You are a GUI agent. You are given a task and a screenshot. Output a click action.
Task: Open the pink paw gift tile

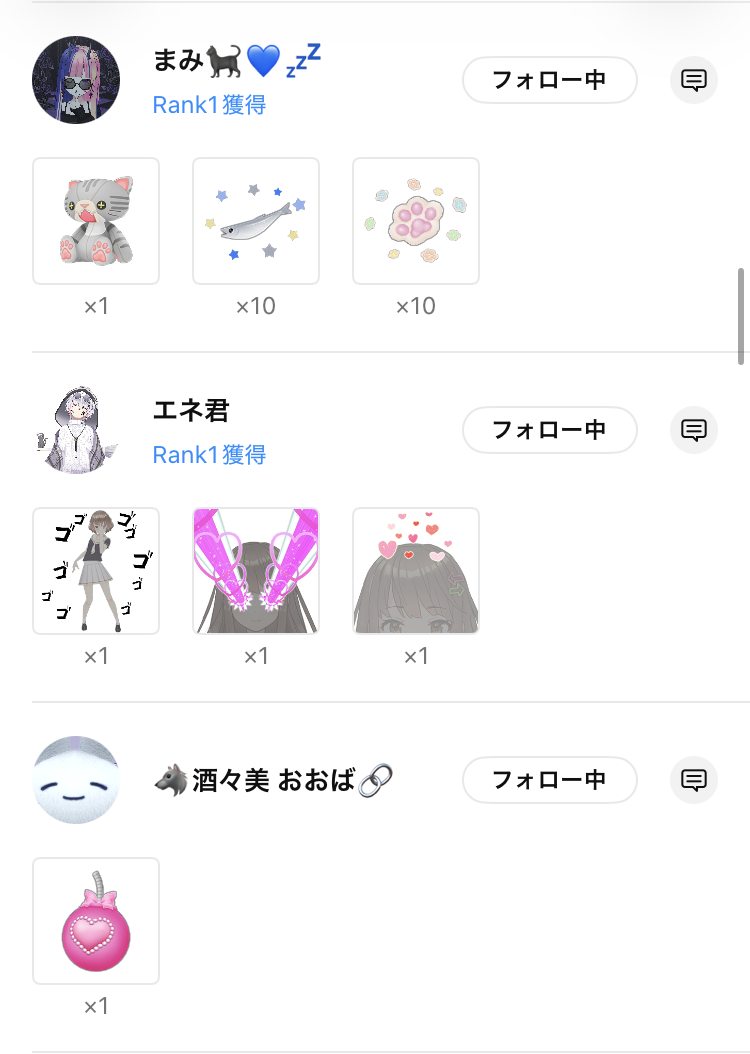pos(416,221)
